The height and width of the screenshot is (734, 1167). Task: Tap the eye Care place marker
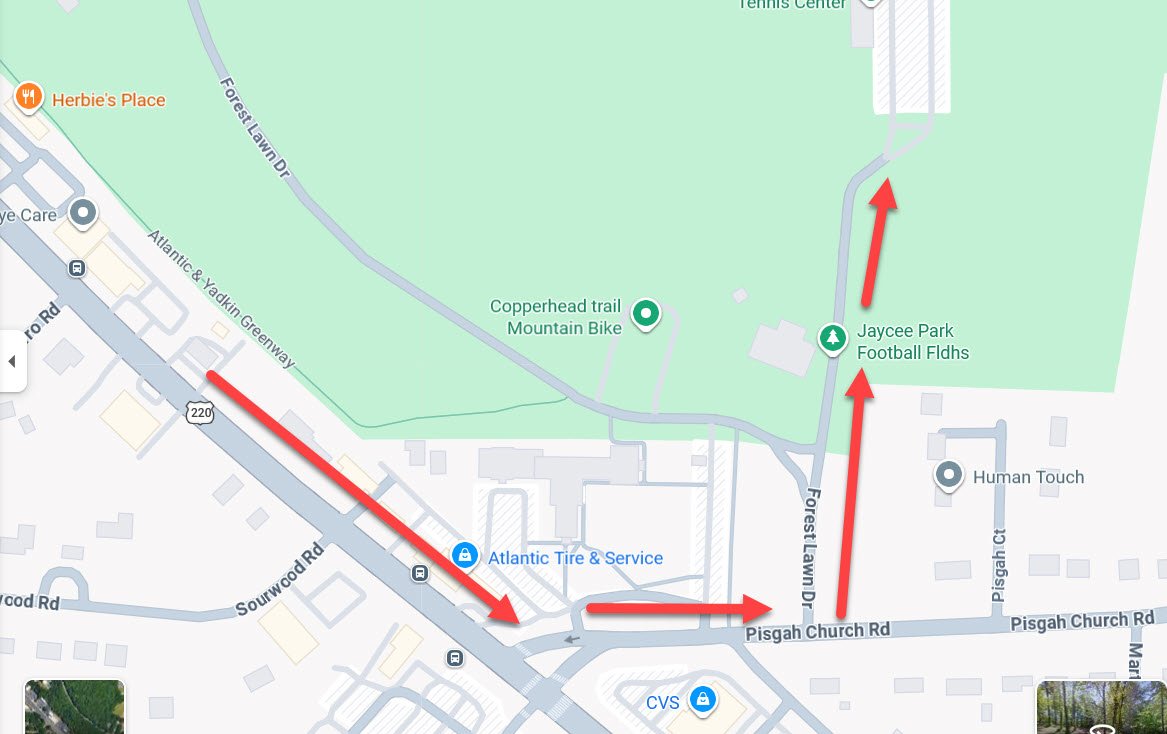pos(84,212)
